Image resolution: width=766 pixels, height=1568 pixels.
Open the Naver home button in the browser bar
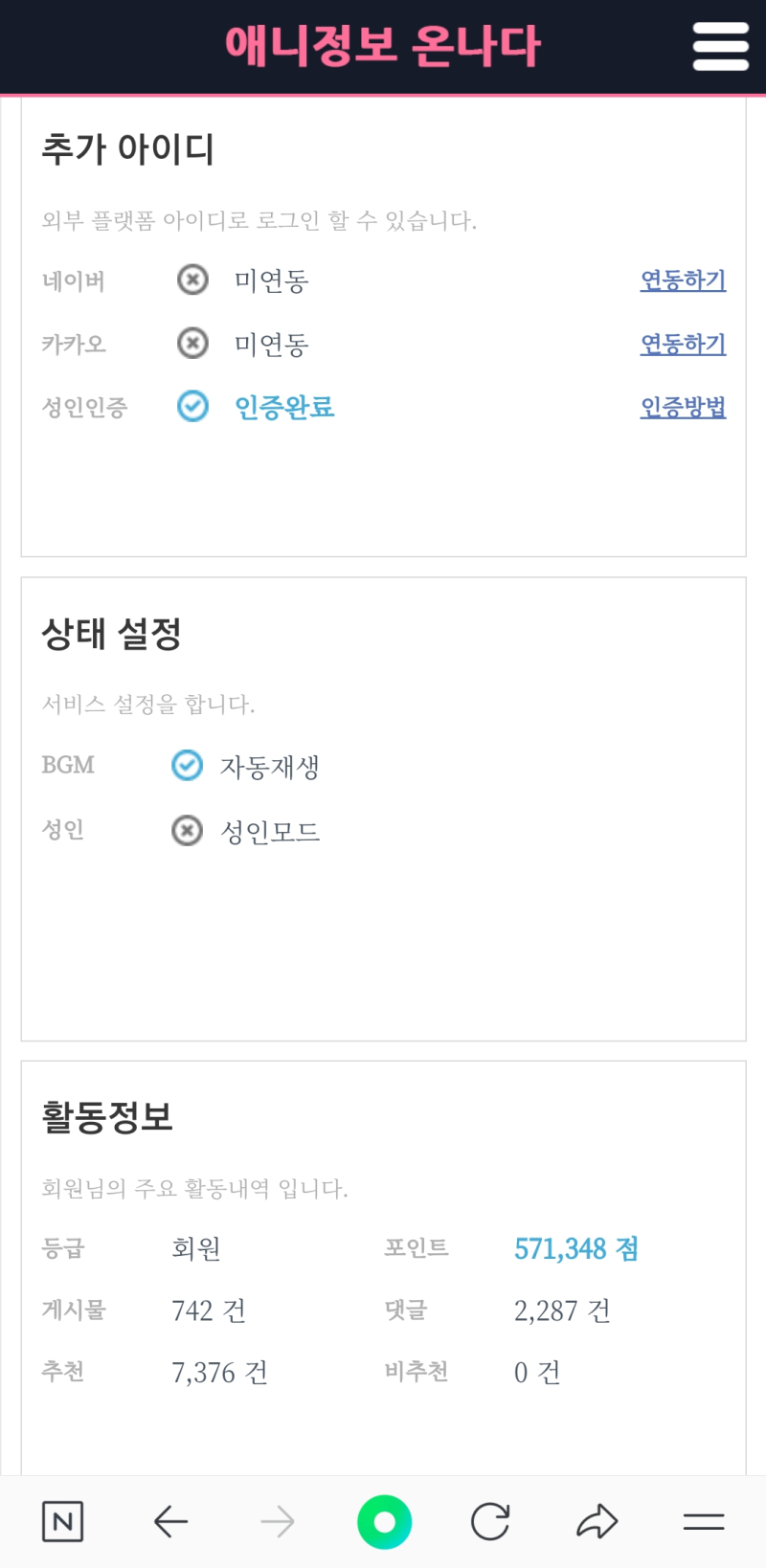63,1521
